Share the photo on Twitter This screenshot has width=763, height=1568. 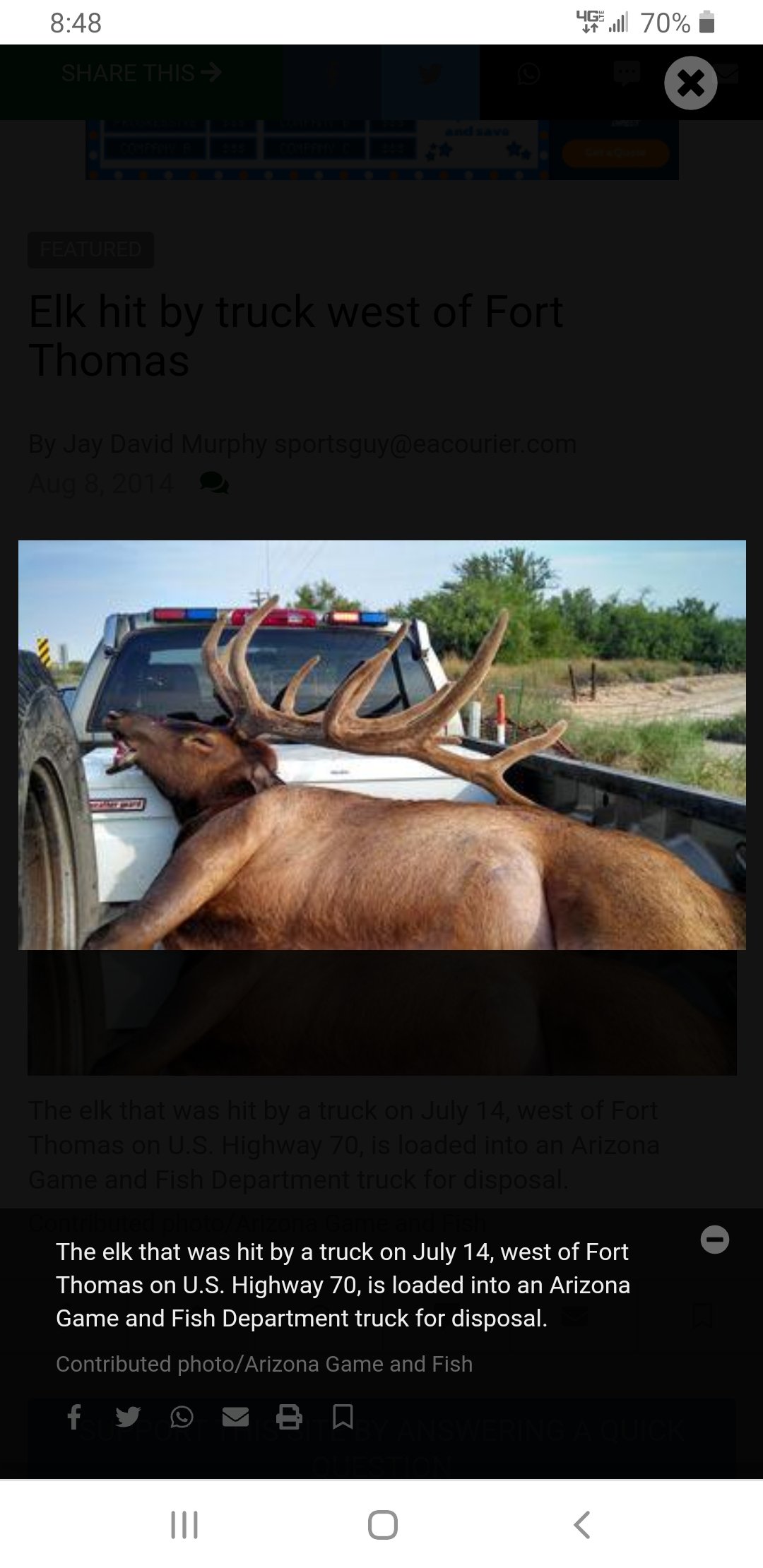click(x=128, y=1416)
